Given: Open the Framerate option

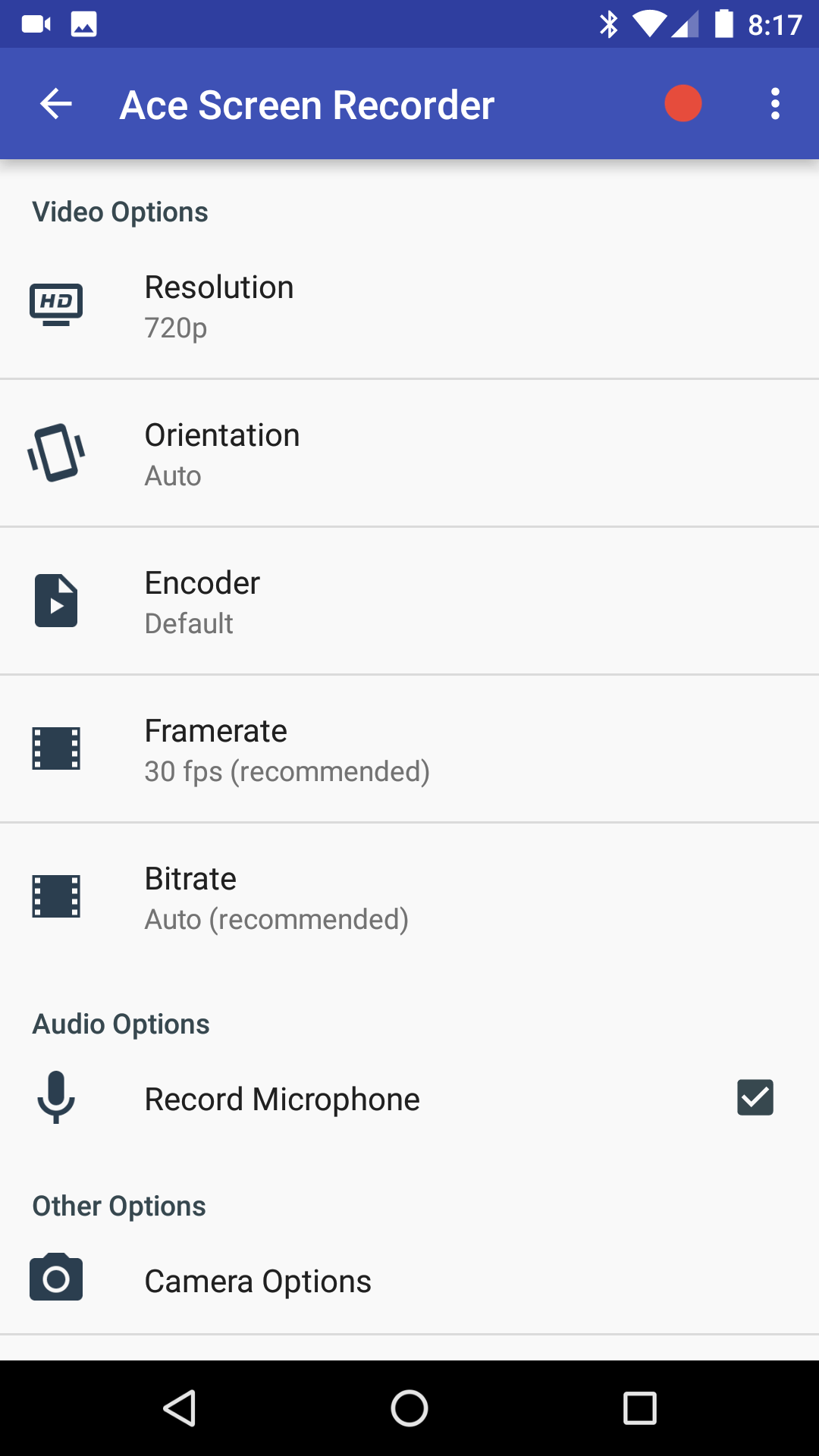Looking at the screenshot, I should (409, 749).
